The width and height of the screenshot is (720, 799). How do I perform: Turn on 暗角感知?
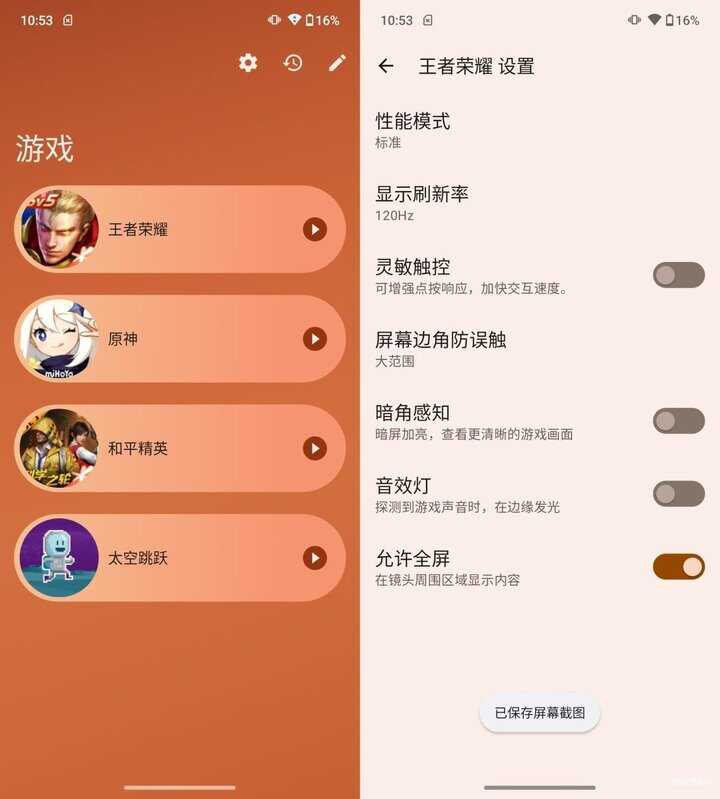coord(678,421)
